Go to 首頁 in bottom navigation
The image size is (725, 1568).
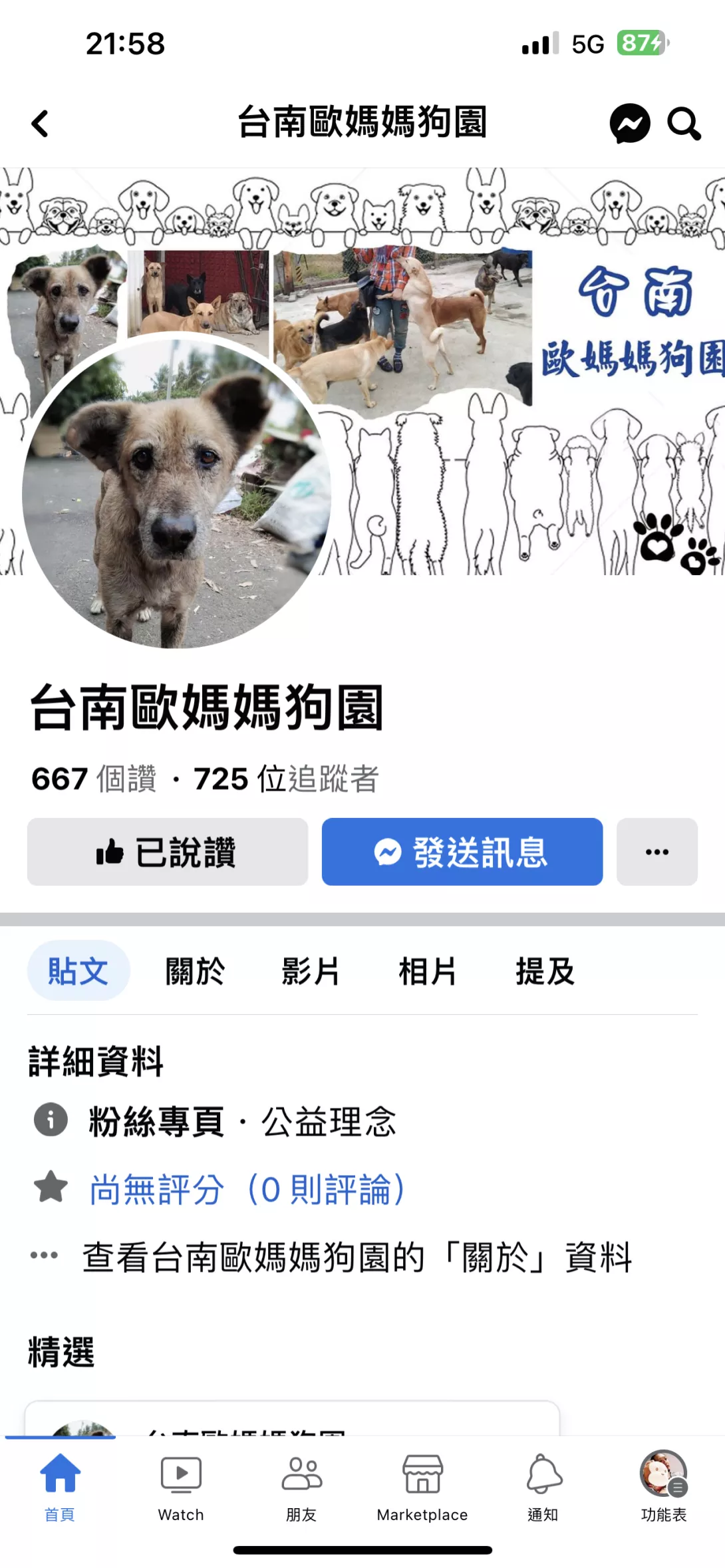point(60,1486)
